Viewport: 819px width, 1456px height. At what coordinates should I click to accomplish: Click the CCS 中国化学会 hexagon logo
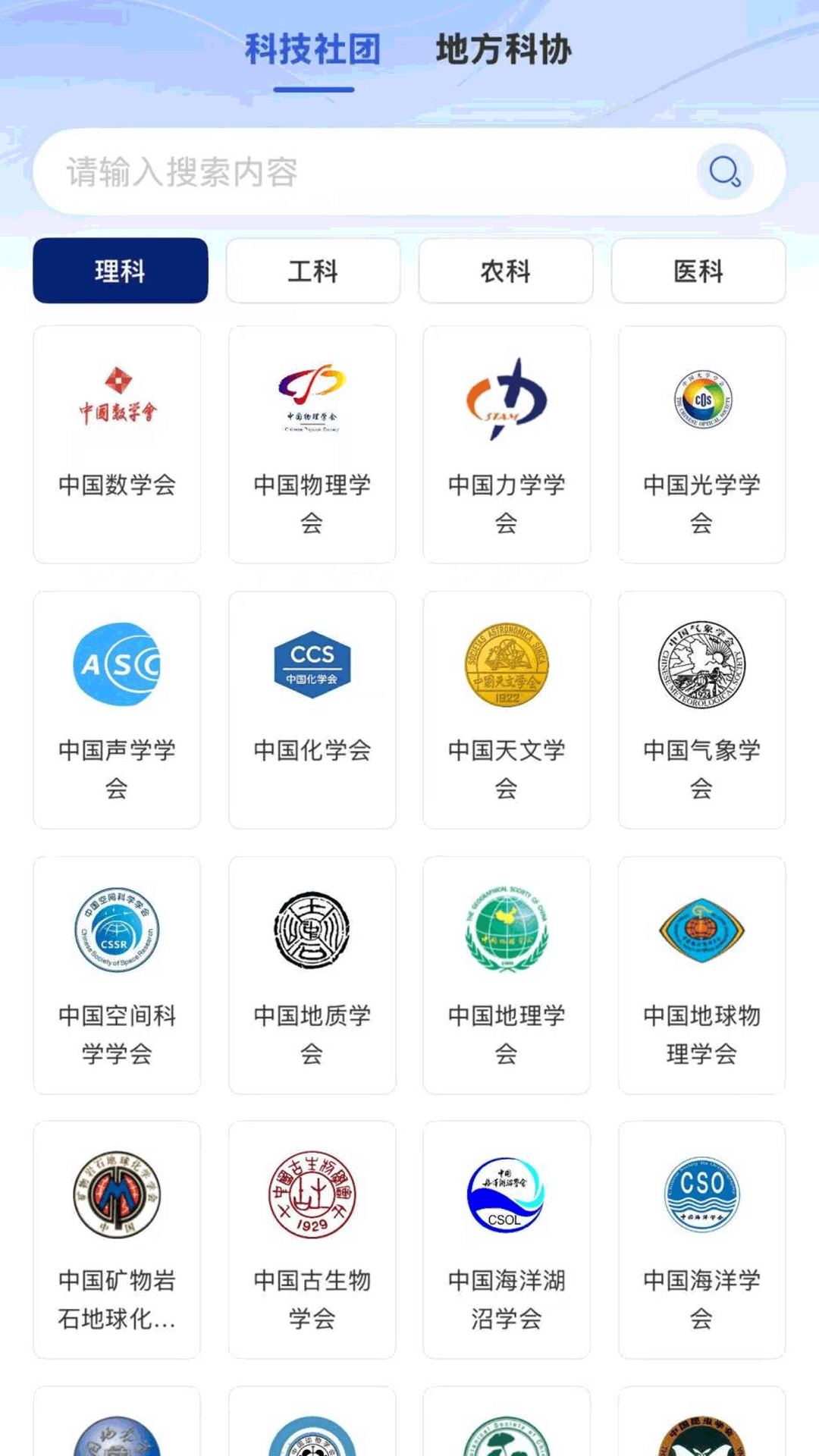[312, 661]
